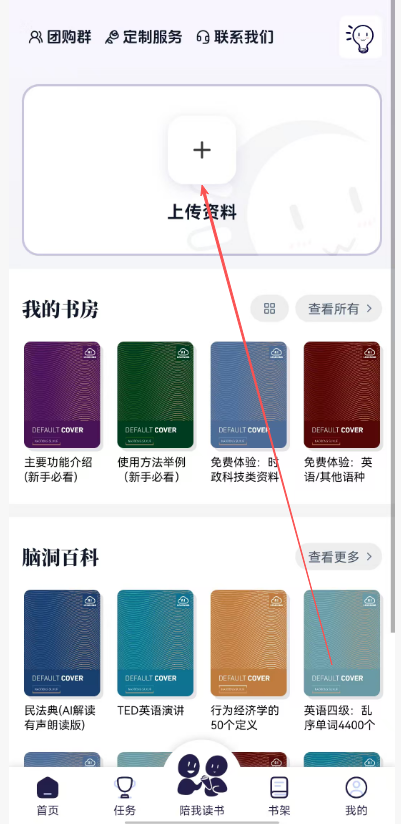Tap the plus button to upload 资料
The image size is (401, 824).
(202, 150)
